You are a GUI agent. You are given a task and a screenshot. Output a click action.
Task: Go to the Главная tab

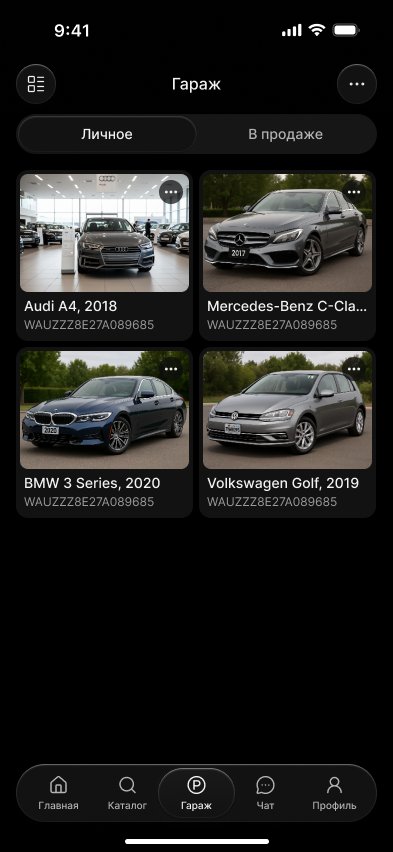click(x=58, y=793)
